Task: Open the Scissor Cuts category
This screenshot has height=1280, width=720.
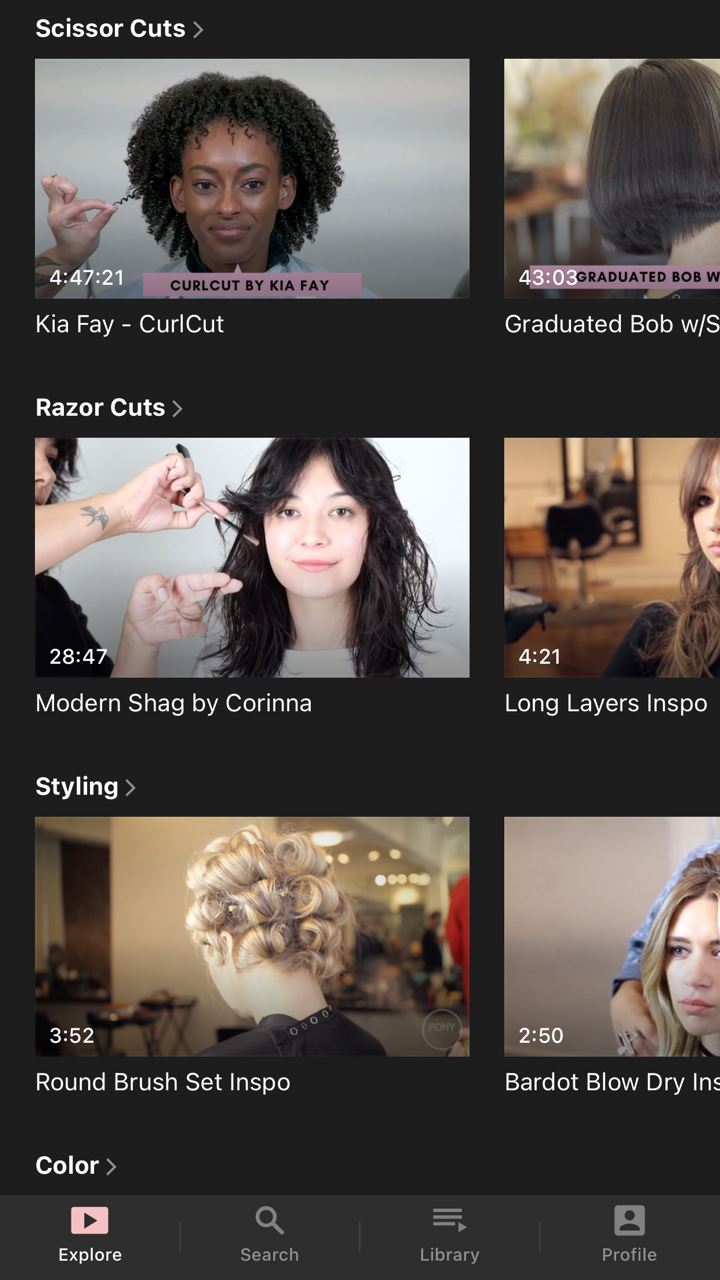Action: [119, 28]
